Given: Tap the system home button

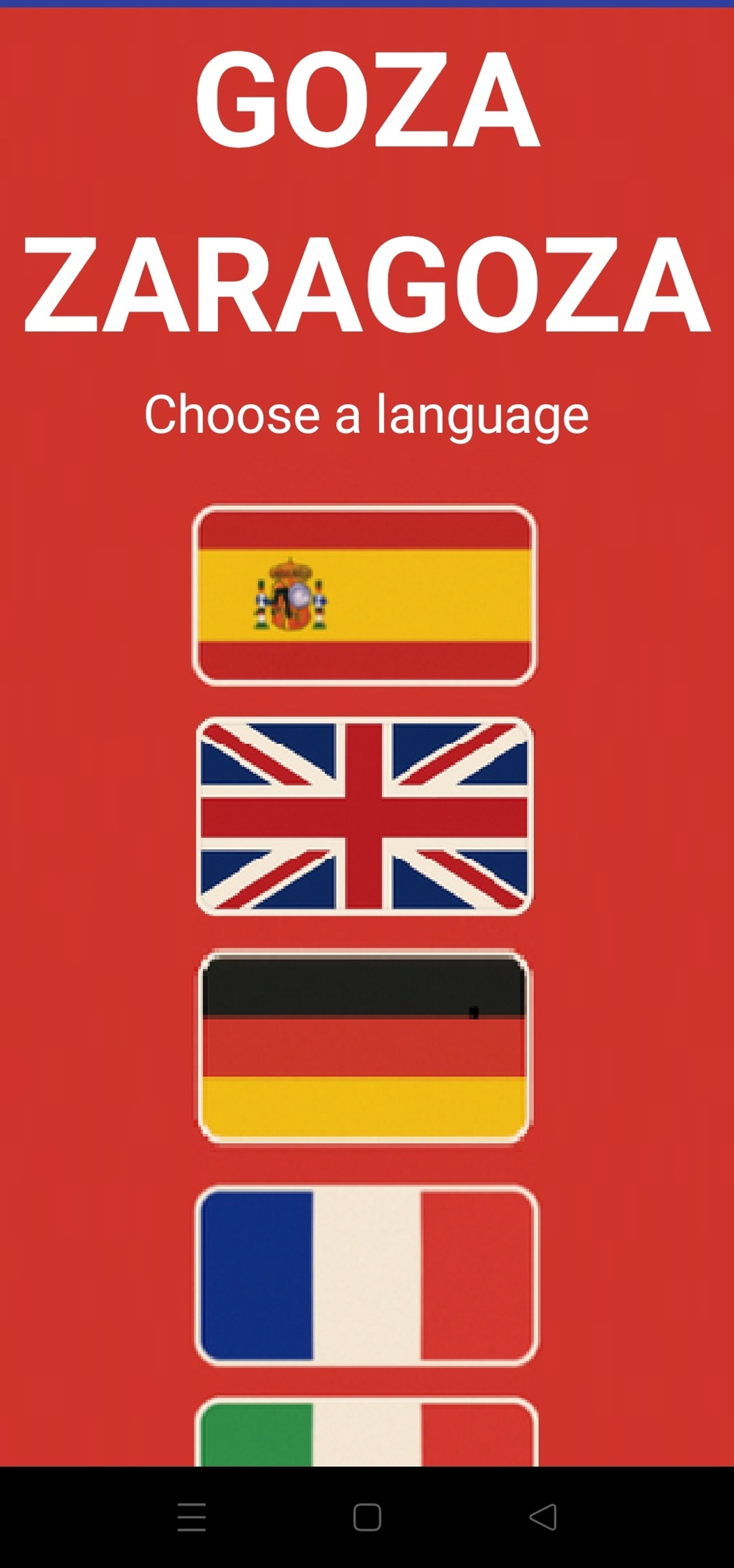Looking at the screenshot, I should [x=367, y=1516].
